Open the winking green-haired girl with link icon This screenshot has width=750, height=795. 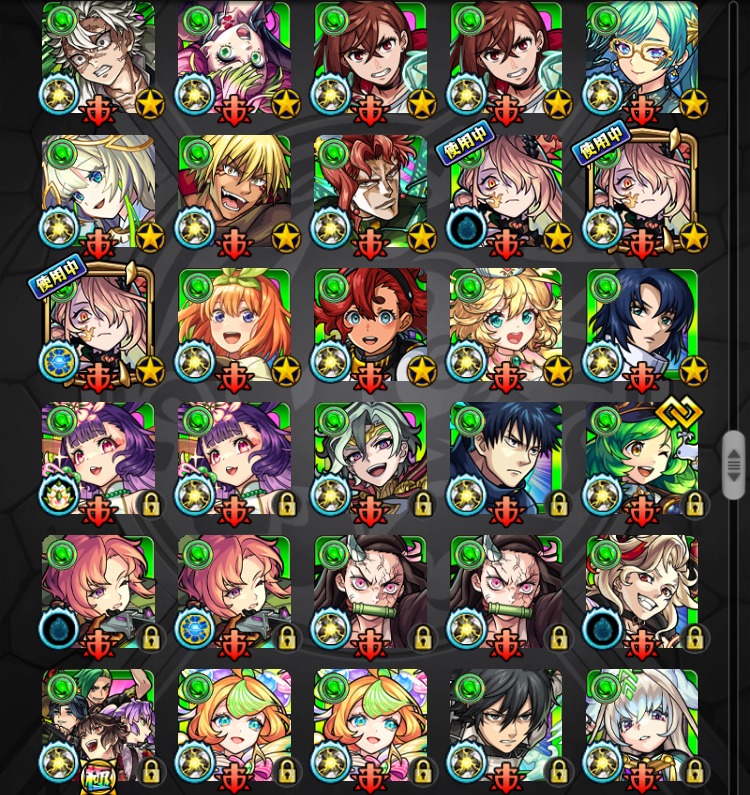(642, 460)
